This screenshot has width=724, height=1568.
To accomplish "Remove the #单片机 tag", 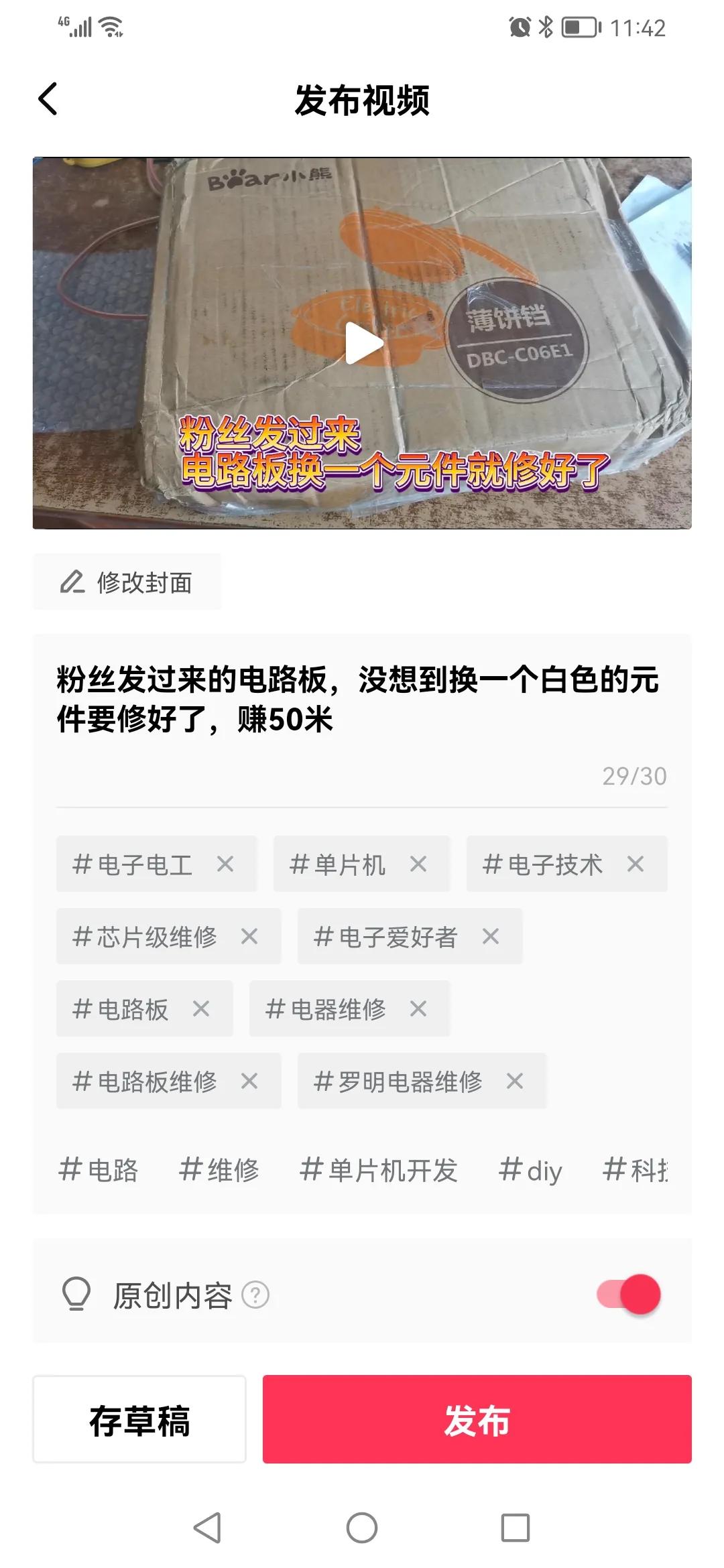I will (420, 864).
